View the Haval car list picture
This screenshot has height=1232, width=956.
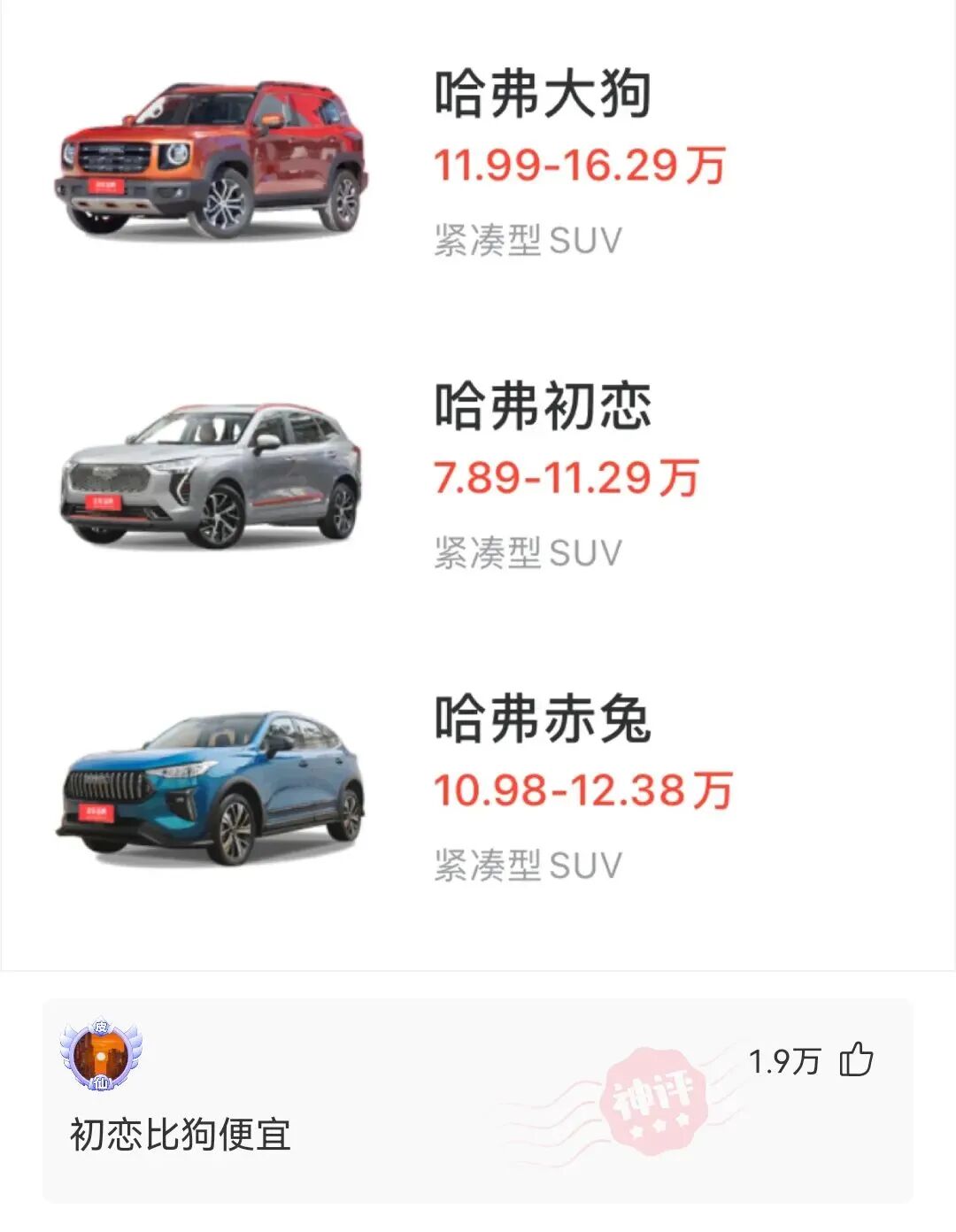(x=478, y=478)
